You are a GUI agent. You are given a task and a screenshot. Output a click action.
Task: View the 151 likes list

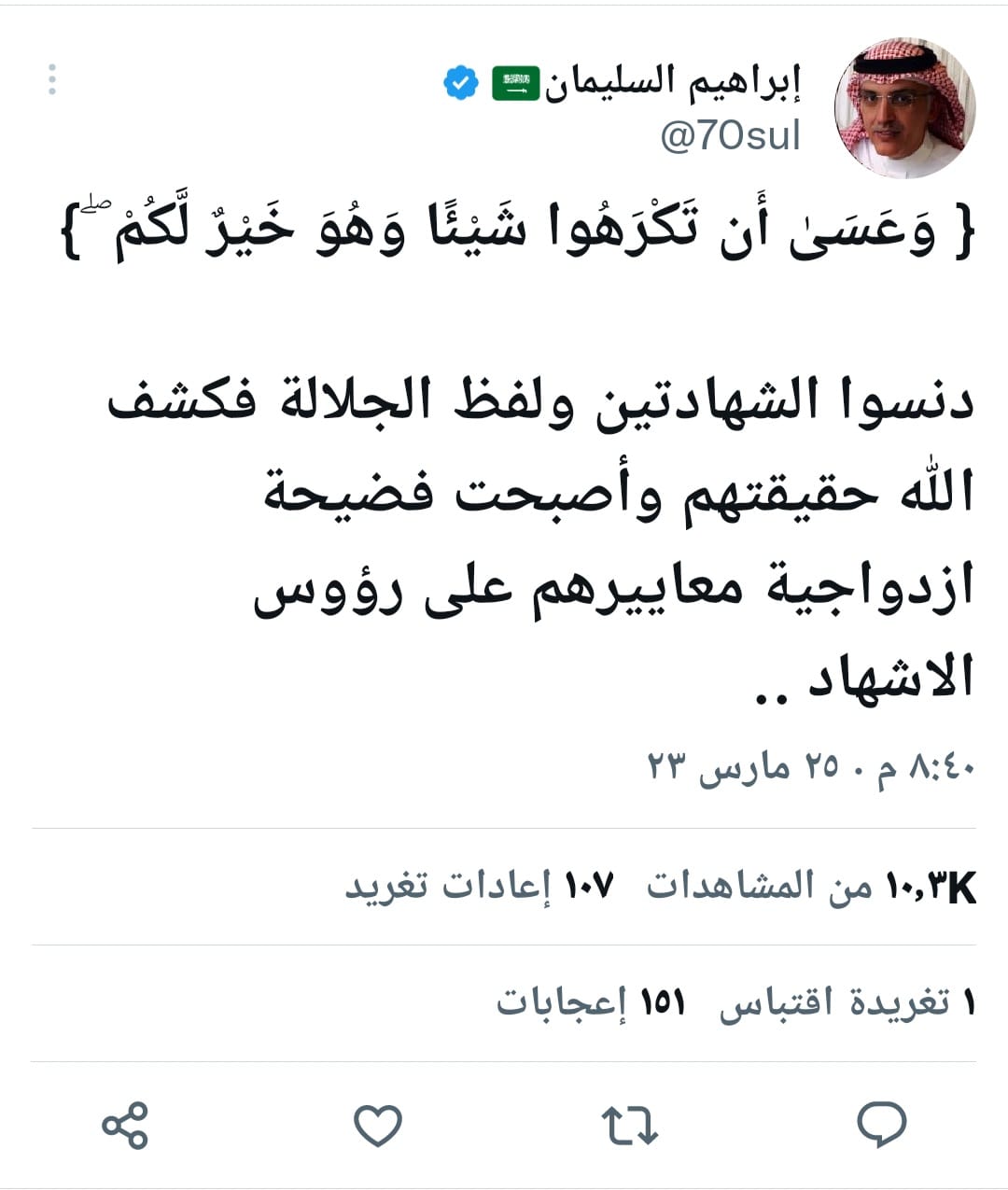(x=591, y=1003)
